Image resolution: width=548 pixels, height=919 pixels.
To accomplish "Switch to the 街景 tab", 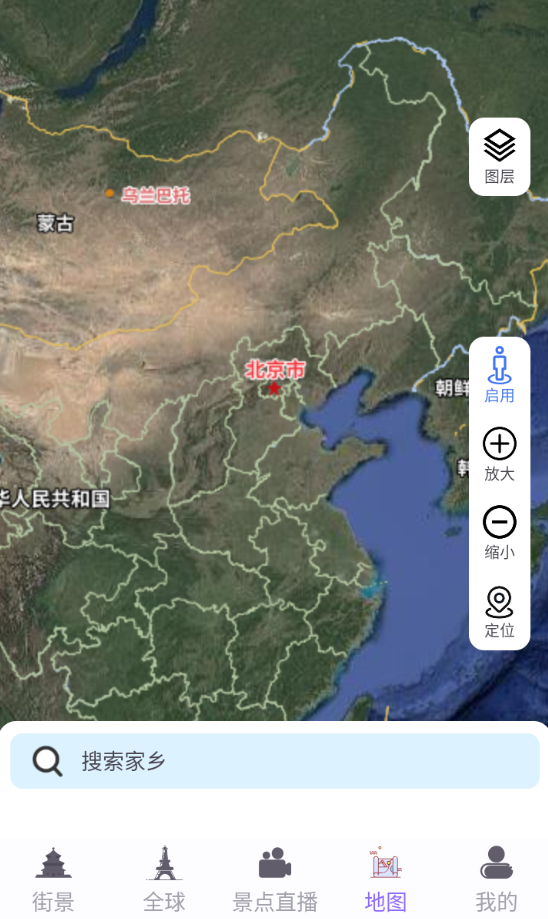I will tap(53, 879).
